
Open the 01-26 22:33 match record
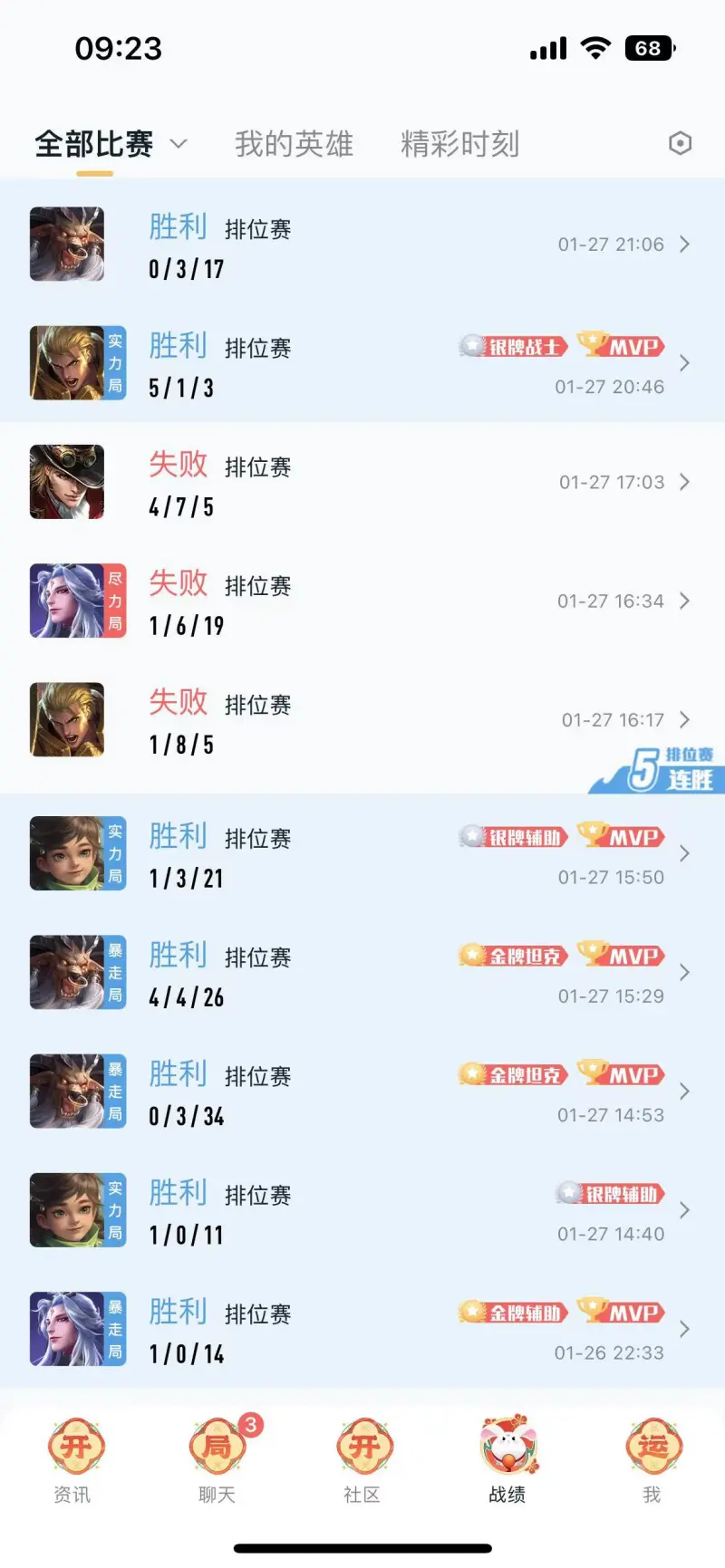[362, 1329]
